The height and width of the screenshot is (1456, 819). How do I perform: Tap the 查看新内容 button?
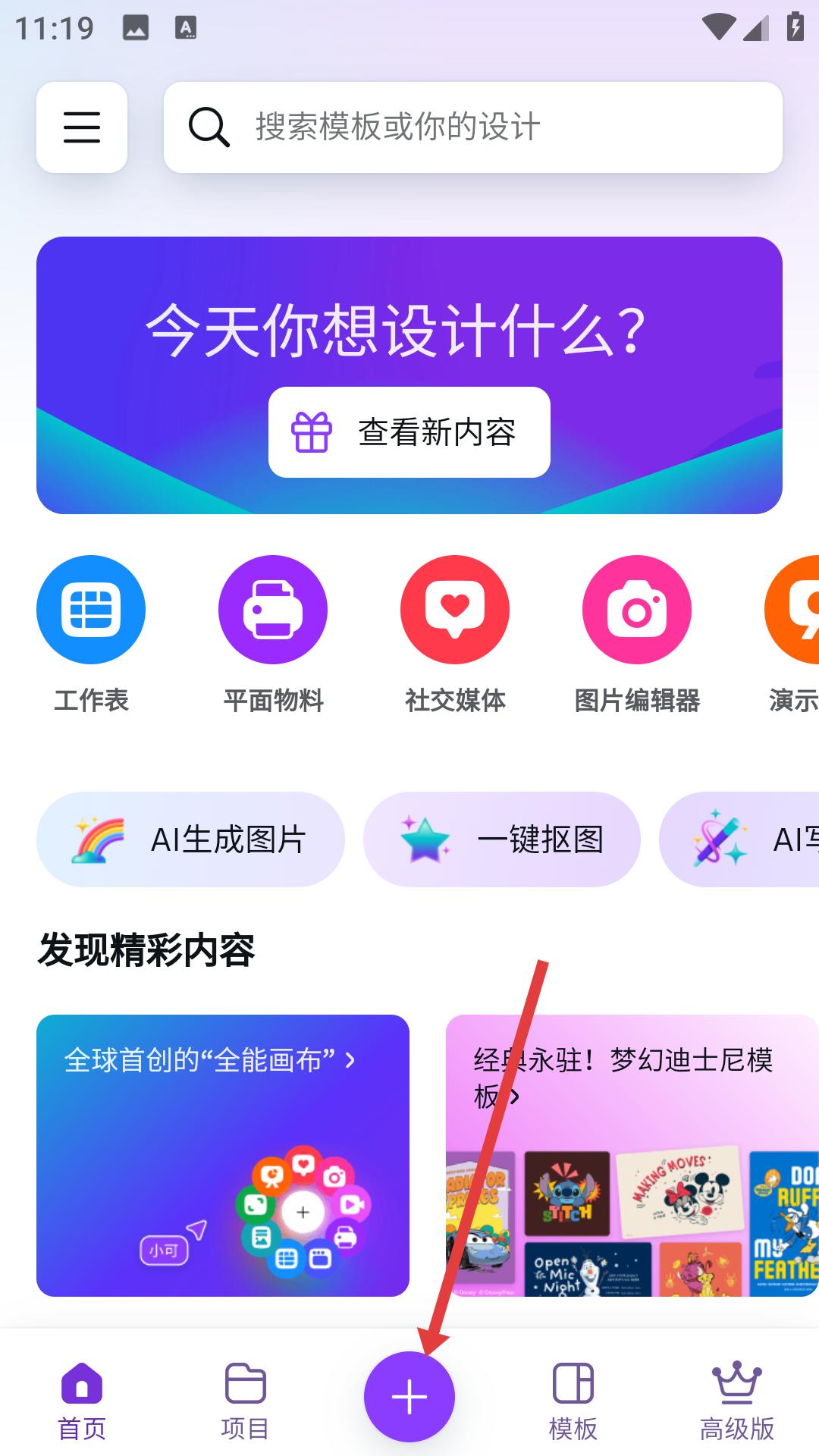(409, 432)
